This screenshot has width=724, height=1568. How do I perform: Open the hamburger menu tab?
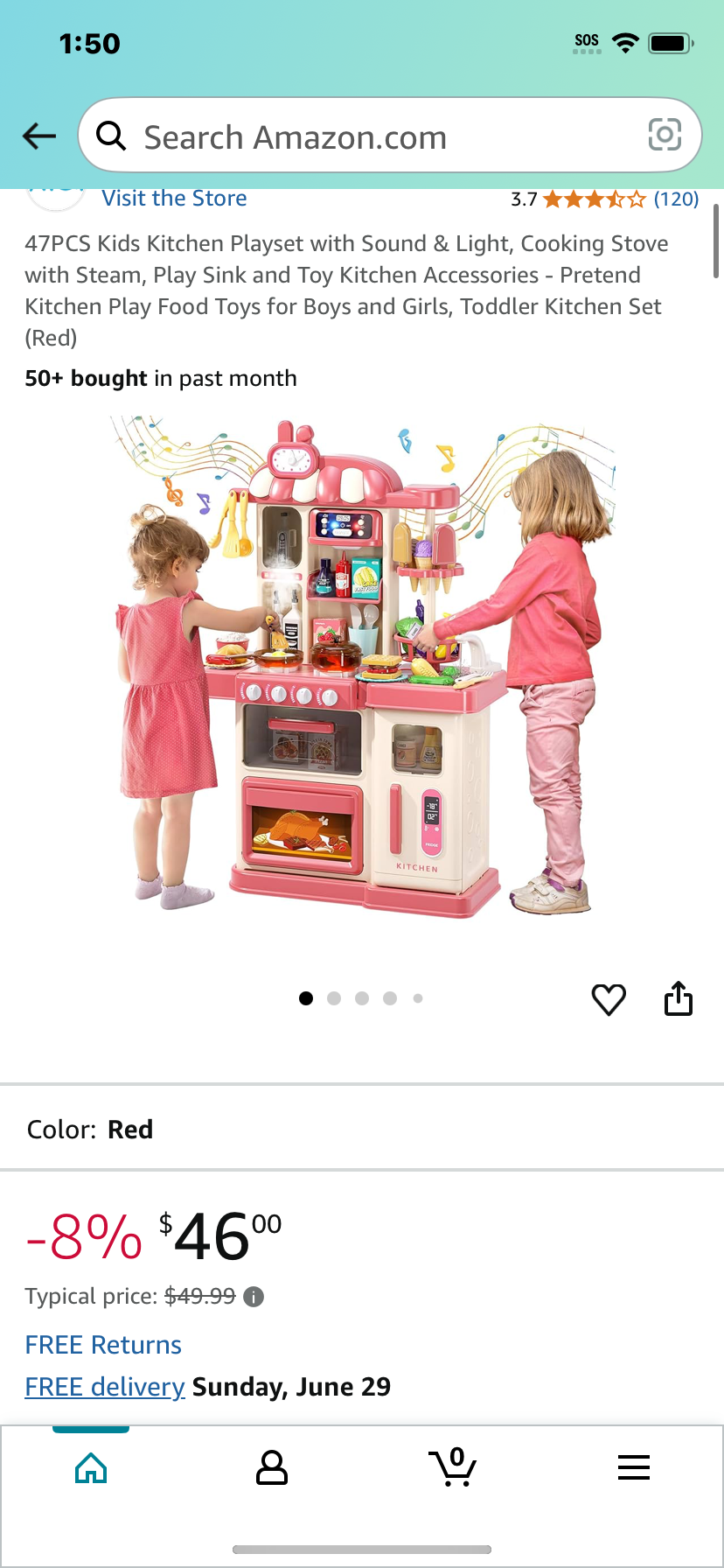tap(634, 1467)
